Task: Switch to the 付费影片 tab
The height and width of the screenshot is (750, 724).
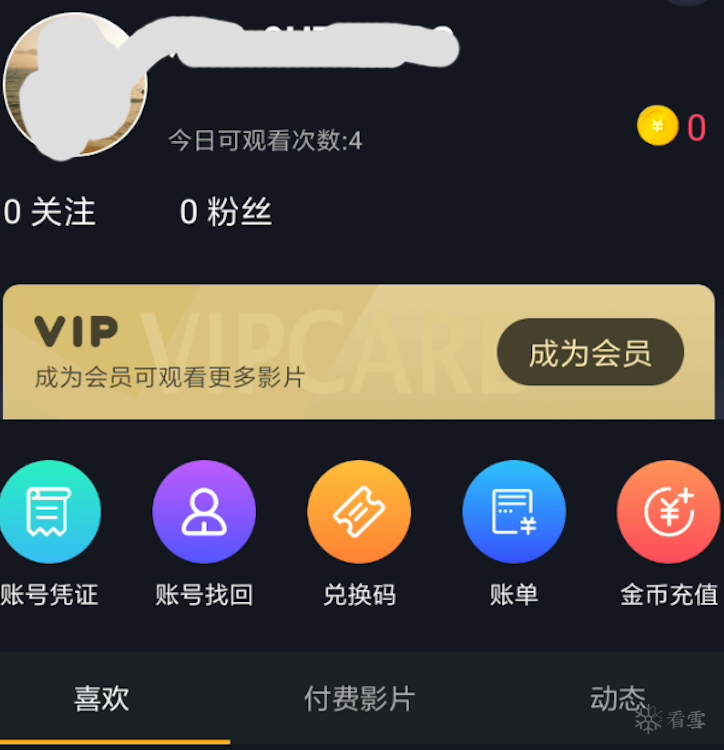Action: [x=359, y=699]
